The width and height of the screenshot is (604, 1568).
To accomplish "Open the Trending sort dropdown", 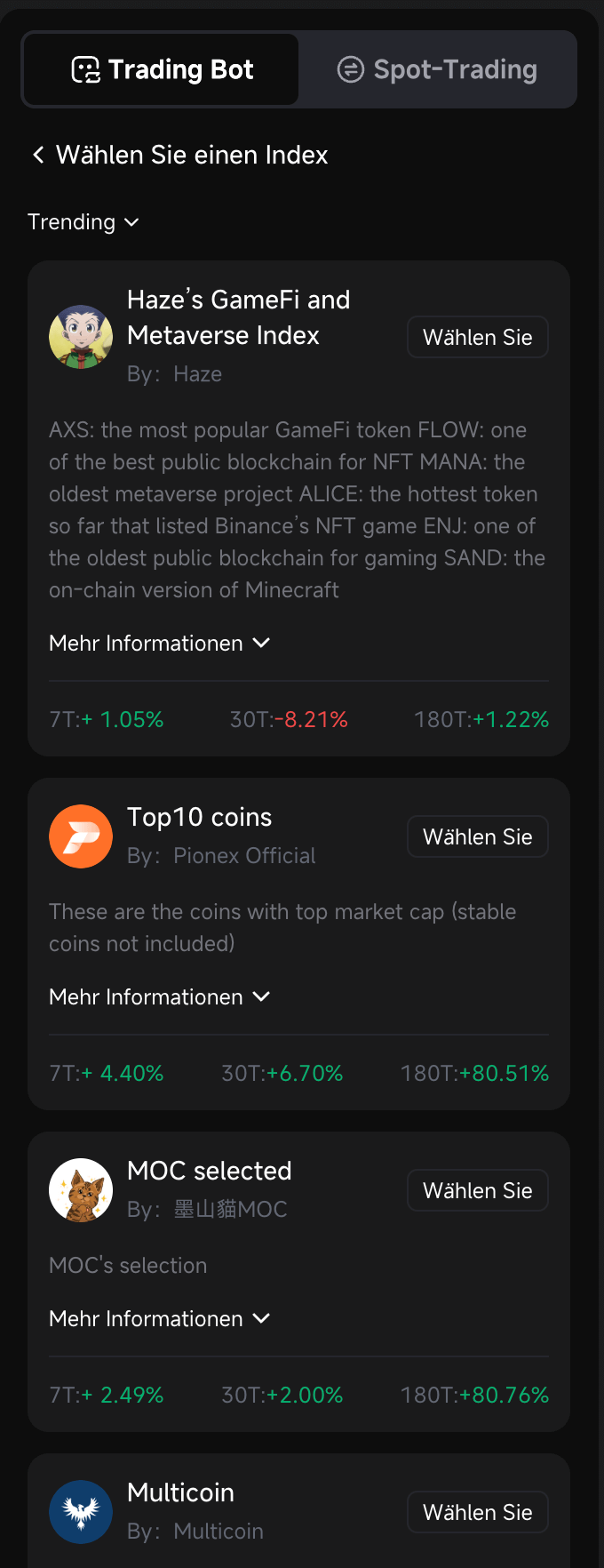I will pyautogui.click(x=83, y=222).
